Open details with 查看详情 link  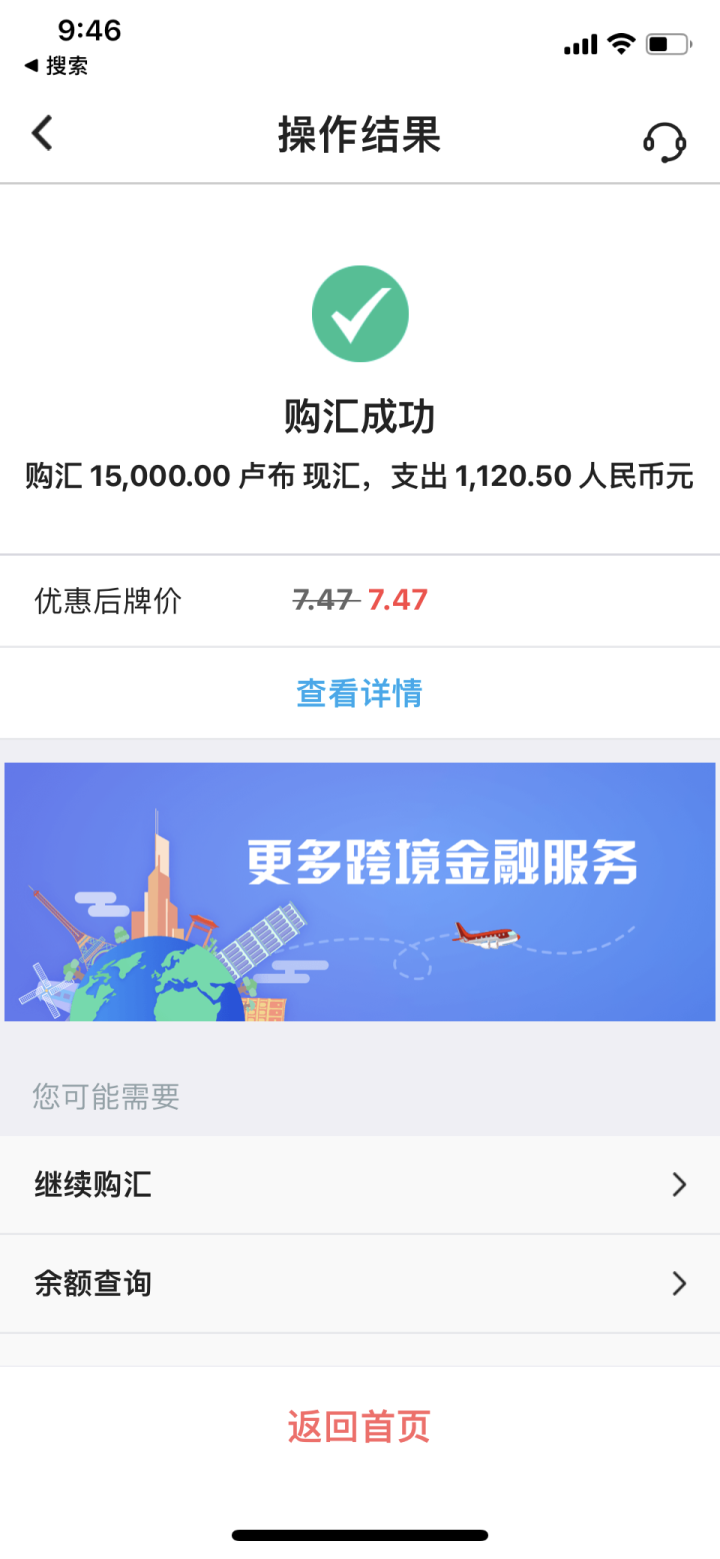(358, 692)
